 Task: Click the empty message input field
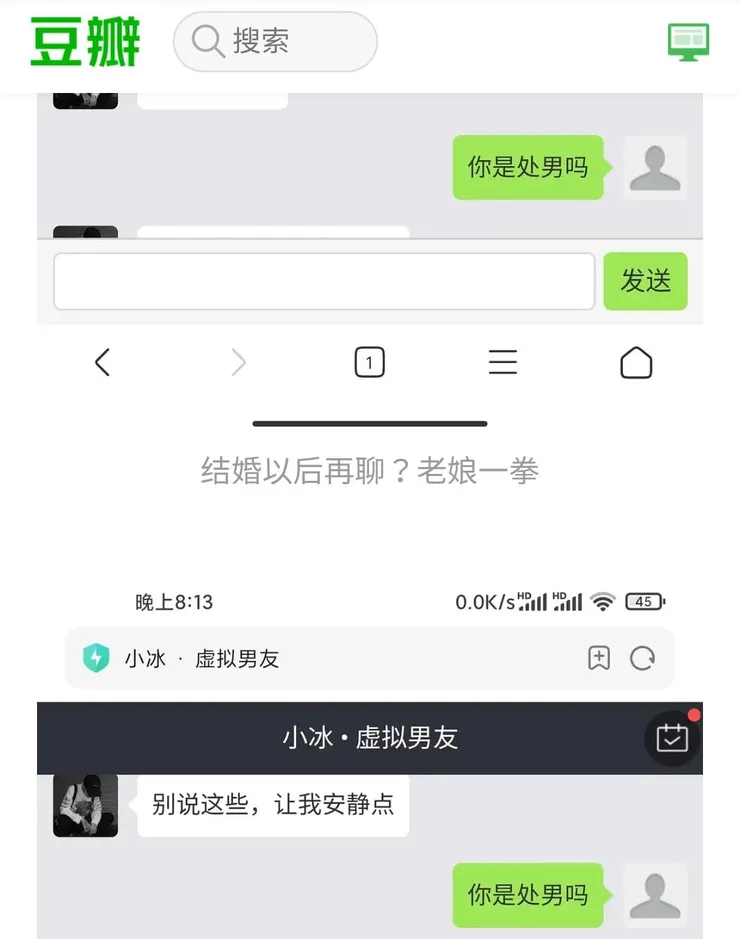pyautogui.click(x=325, y=280)
